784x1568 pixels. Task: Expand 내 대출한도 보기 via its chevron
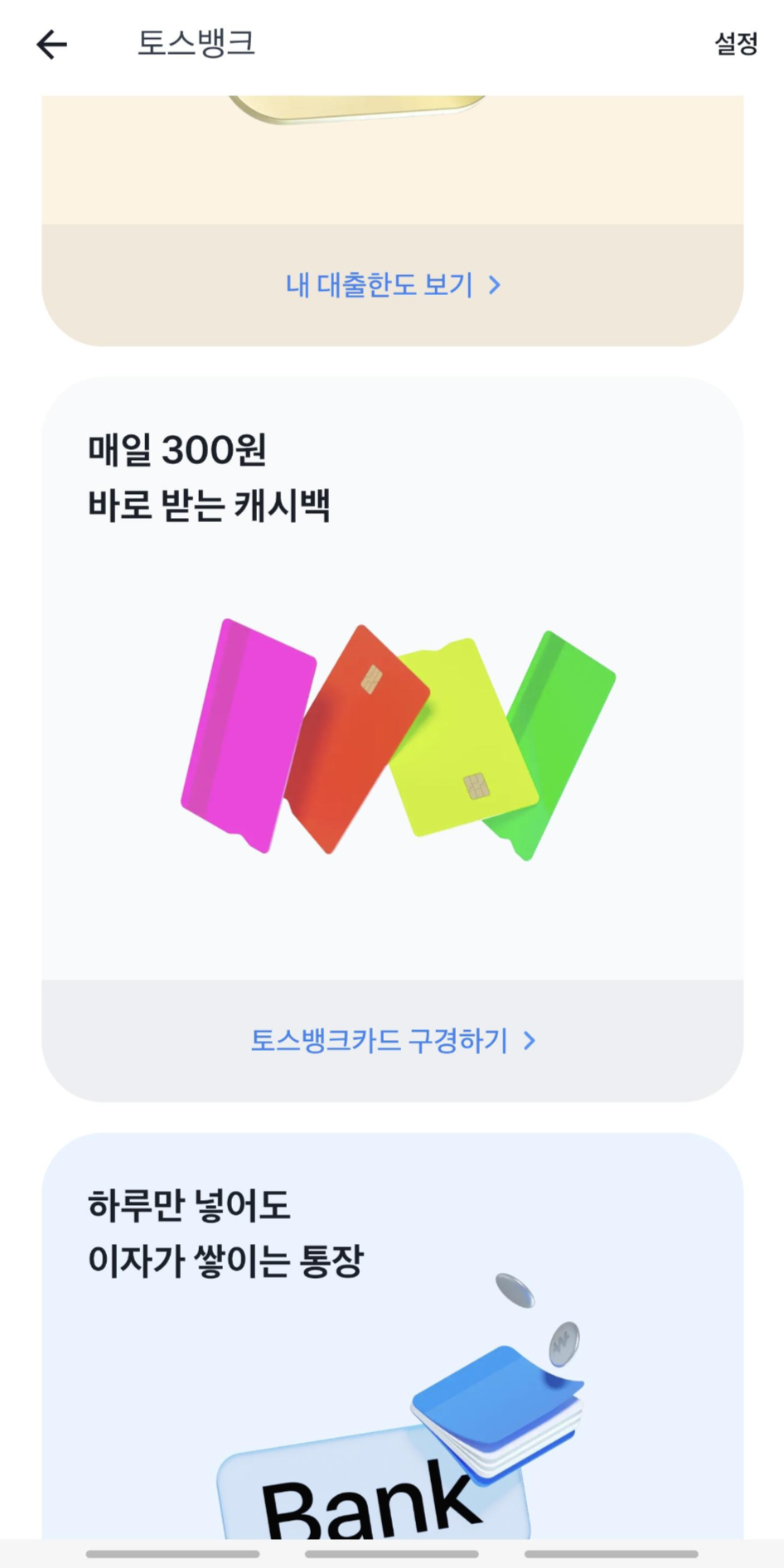[495, 284]
